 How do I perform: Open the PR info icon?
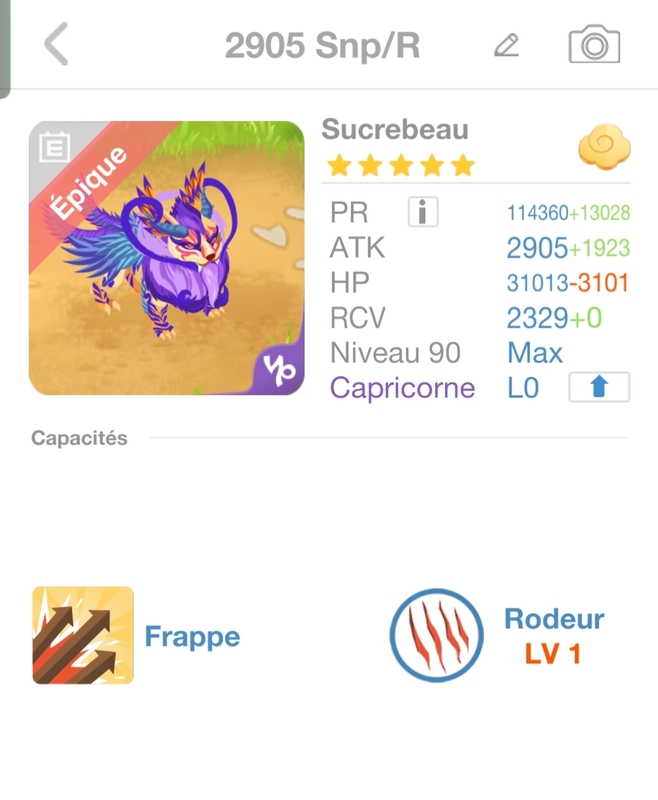tap(422, 212)
